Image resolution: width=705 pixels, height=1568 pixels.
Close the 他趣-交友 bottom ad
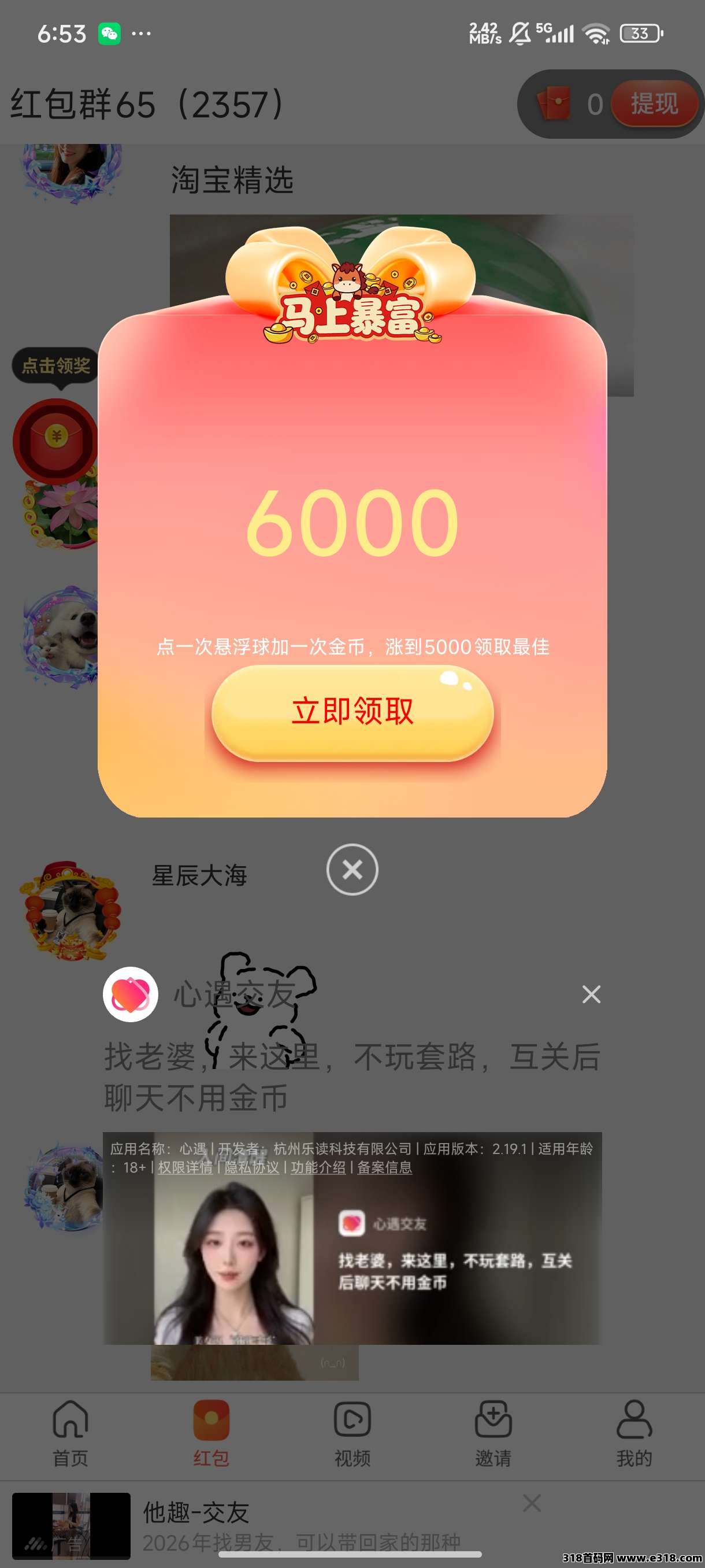pos(531,1502)
